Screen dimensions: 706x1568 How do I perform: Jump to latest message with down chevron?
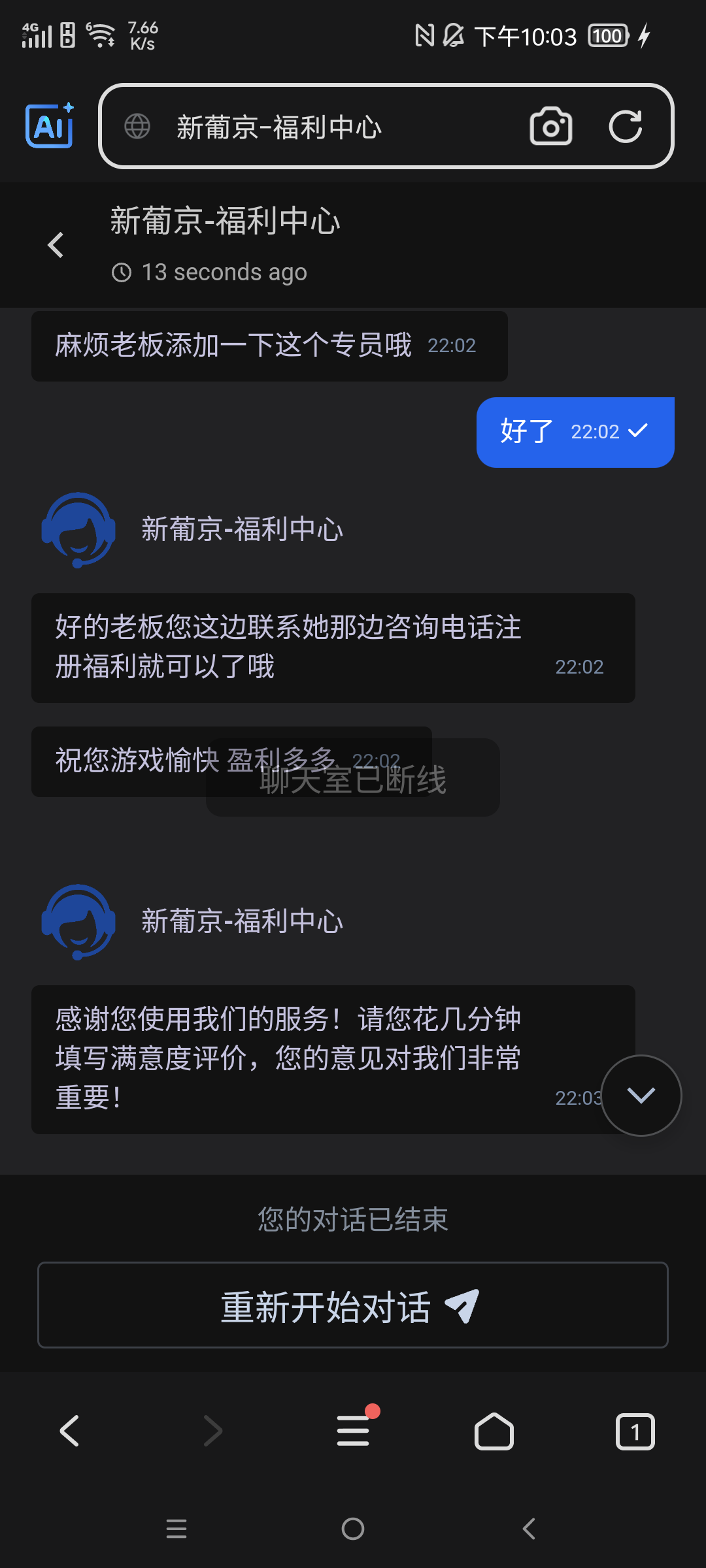click(641, 1096)
